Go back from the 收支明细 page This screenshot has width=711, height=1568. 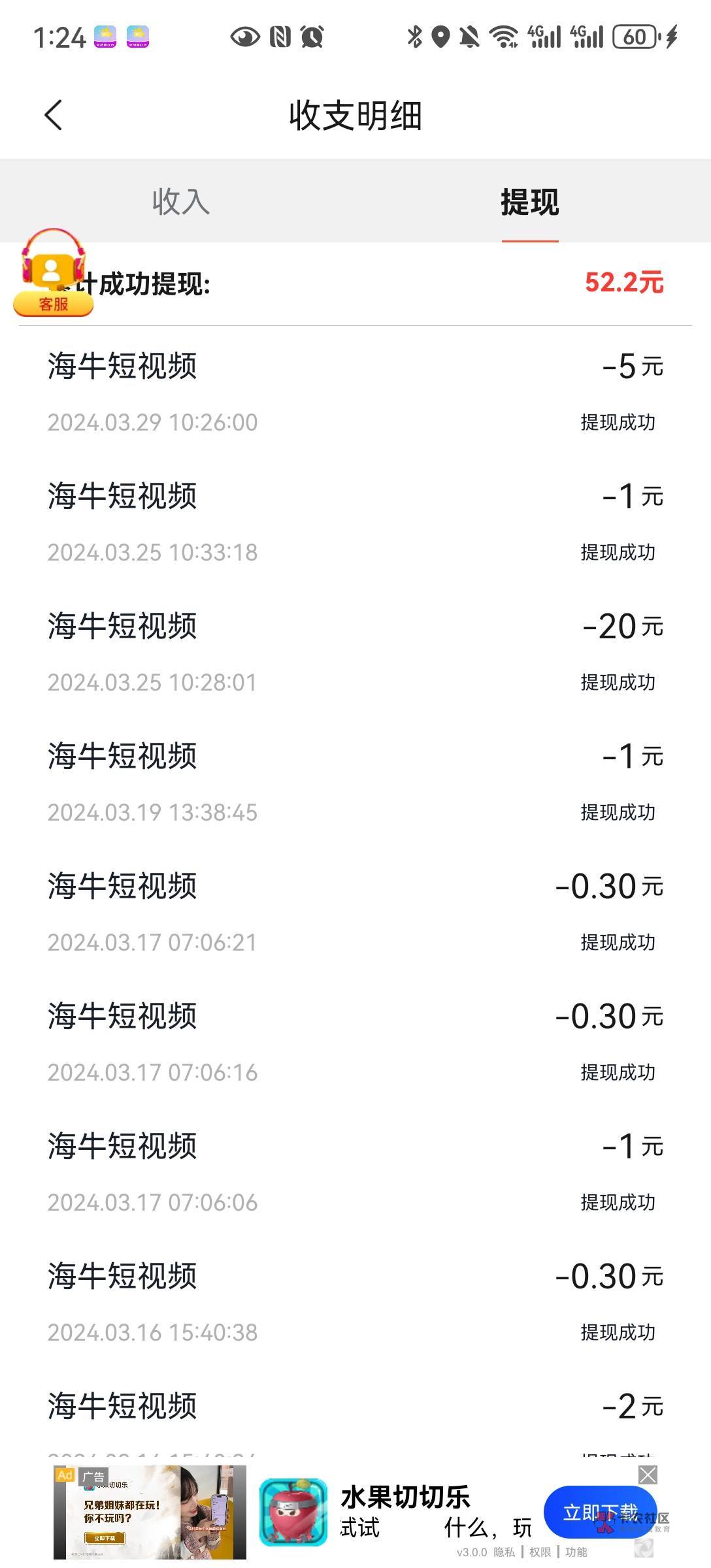[54, 116]
